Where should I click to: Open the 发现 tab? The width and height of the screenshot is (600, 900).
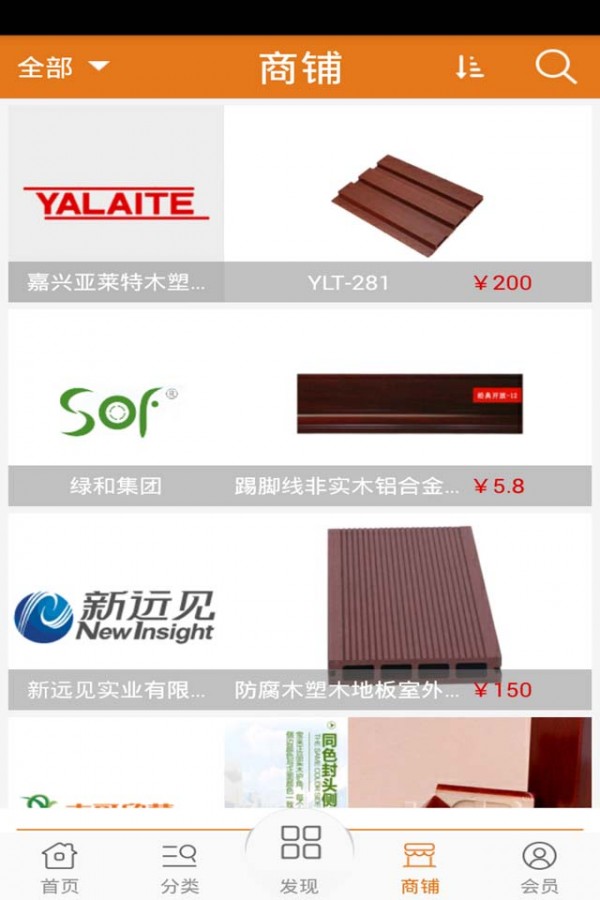coord(300,858)
